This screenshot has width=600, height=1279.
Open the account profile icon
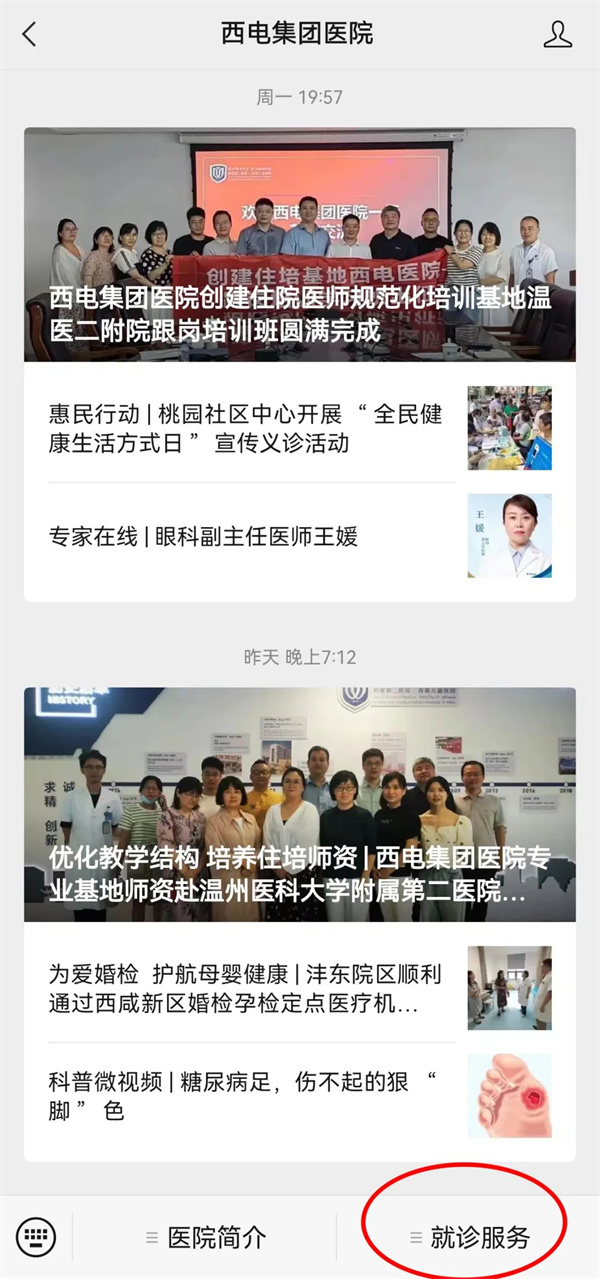tap(557, 34)
